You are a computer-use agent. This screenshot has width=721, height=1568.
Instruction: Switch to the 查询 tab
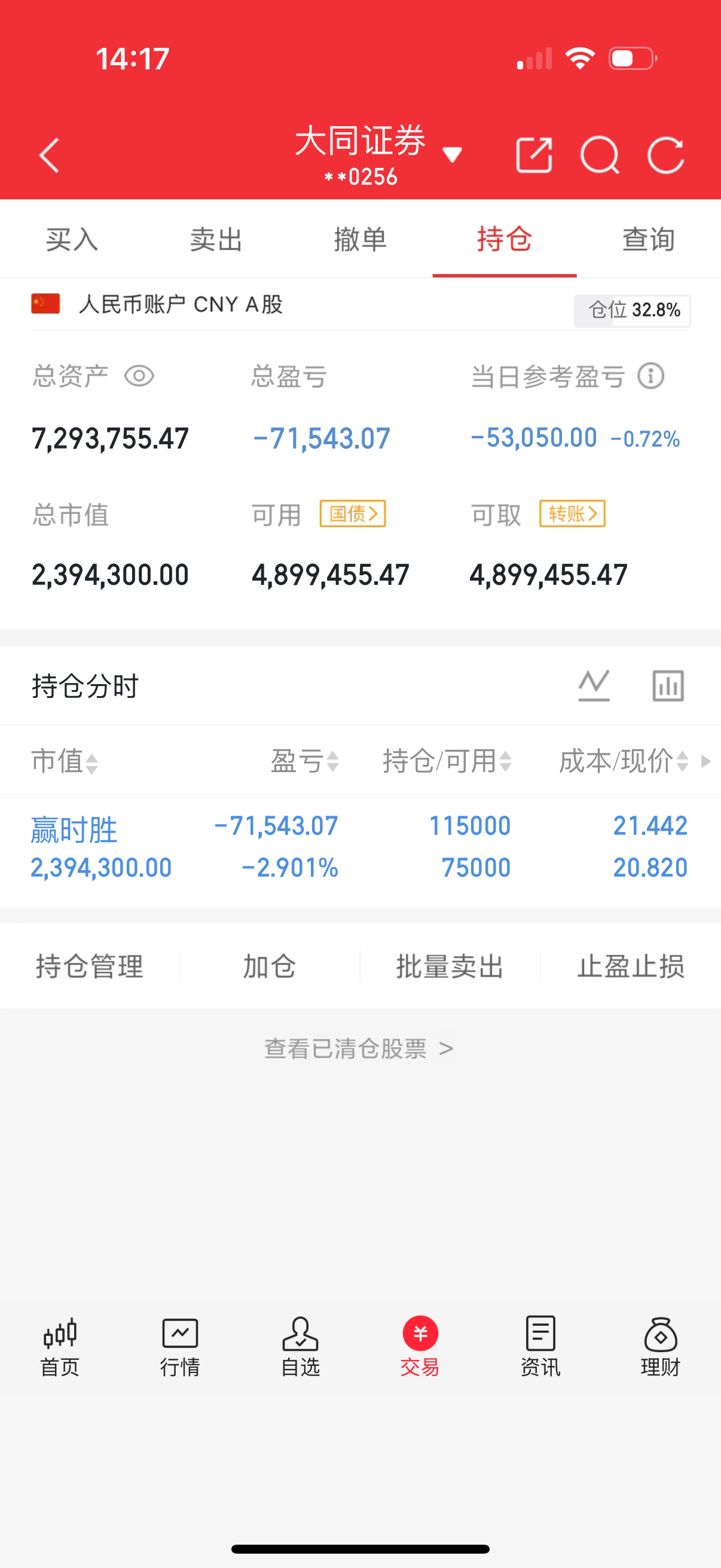(649, 239)
